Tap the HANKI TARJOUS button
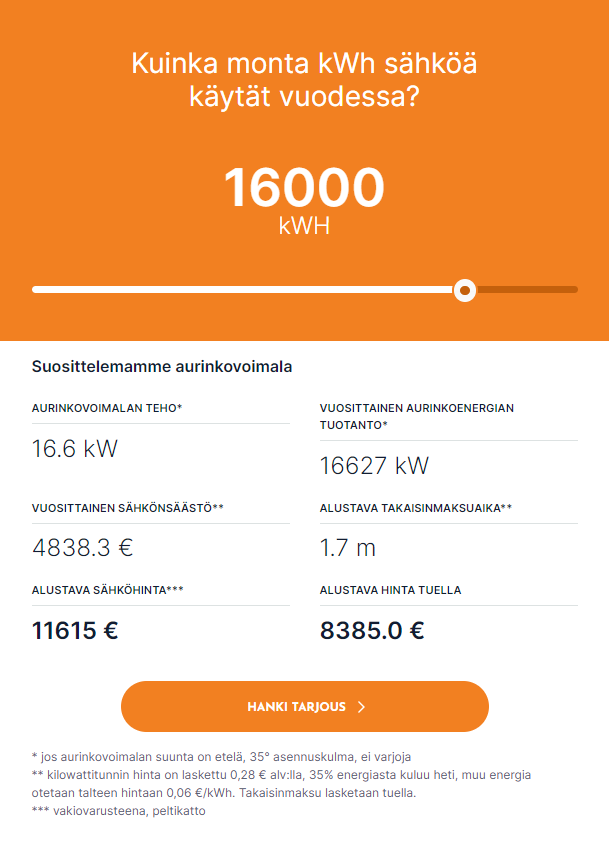The image size is (609, 847). (x=305, y=707)
